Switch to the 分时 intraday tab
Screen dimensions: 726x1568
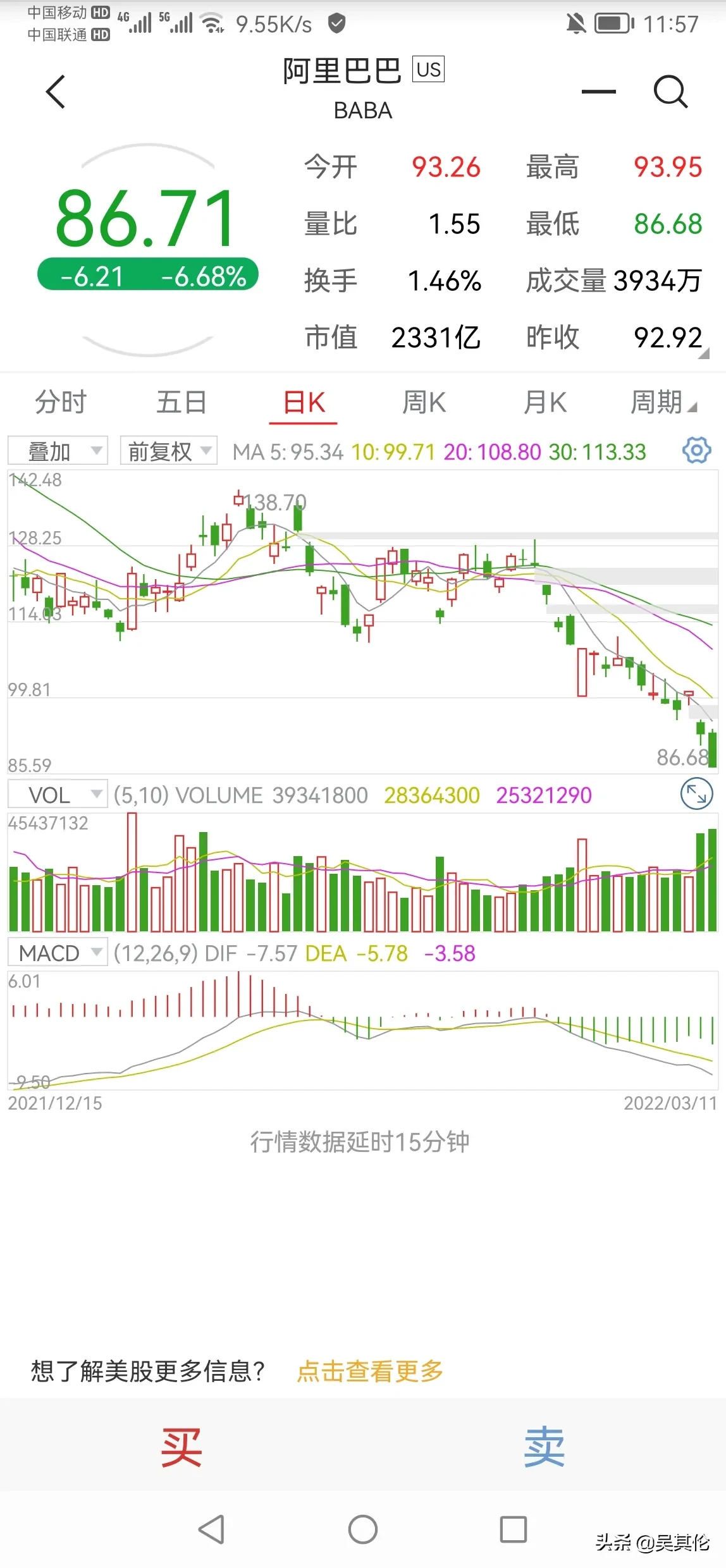pos(60,403)
